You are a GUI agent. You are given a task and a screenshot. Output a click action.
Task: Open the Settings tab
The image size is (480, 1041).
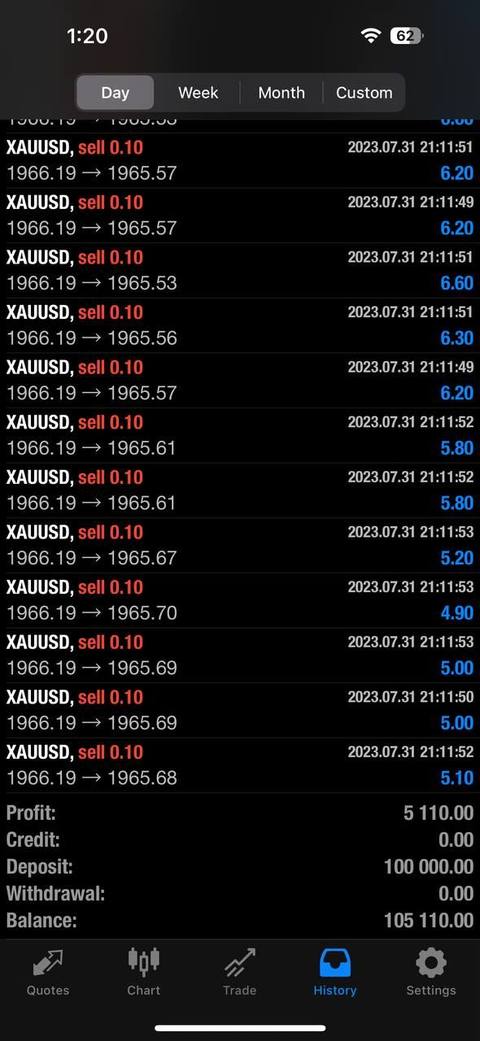[431, 972]
